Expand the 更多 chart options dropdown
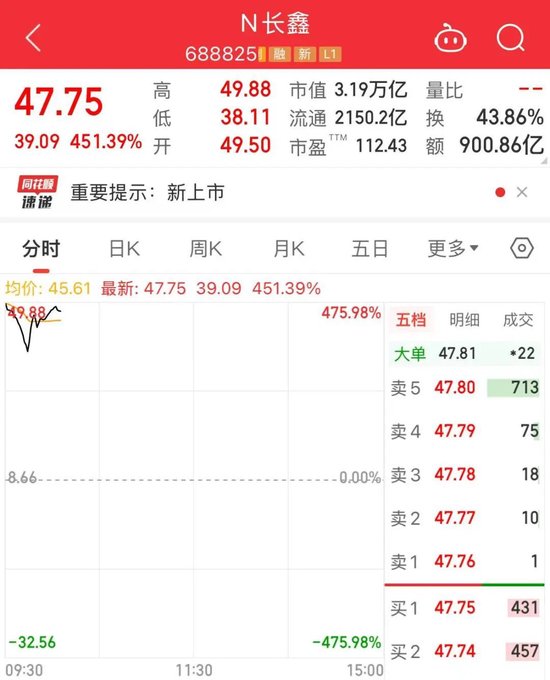 click(453, 248)
